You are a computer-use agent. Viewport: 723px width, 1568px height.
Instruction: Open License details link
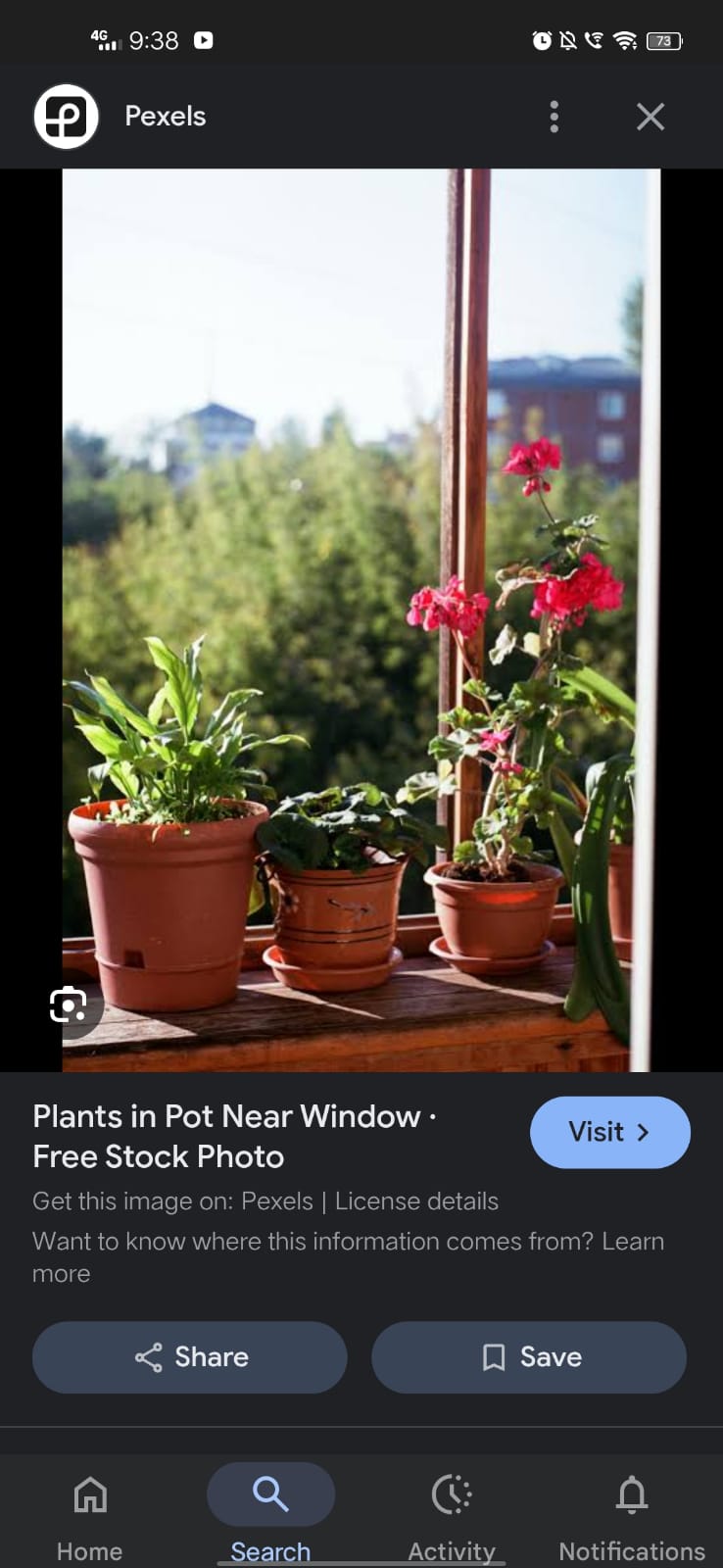click(x=416, y=1201)
